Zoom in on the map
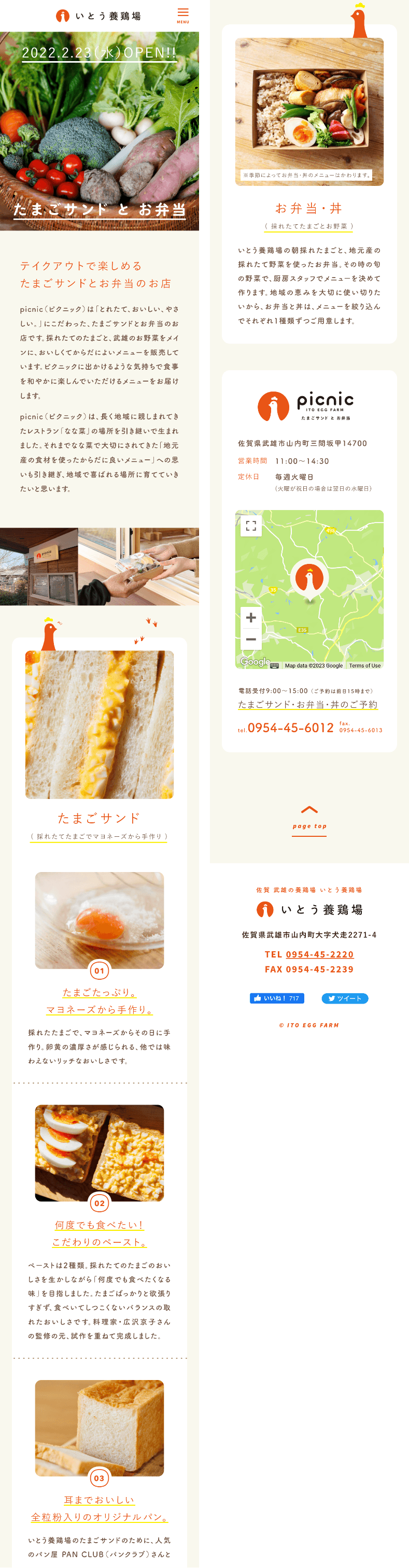Screen dimensions: 409x1568 (250, 617)
